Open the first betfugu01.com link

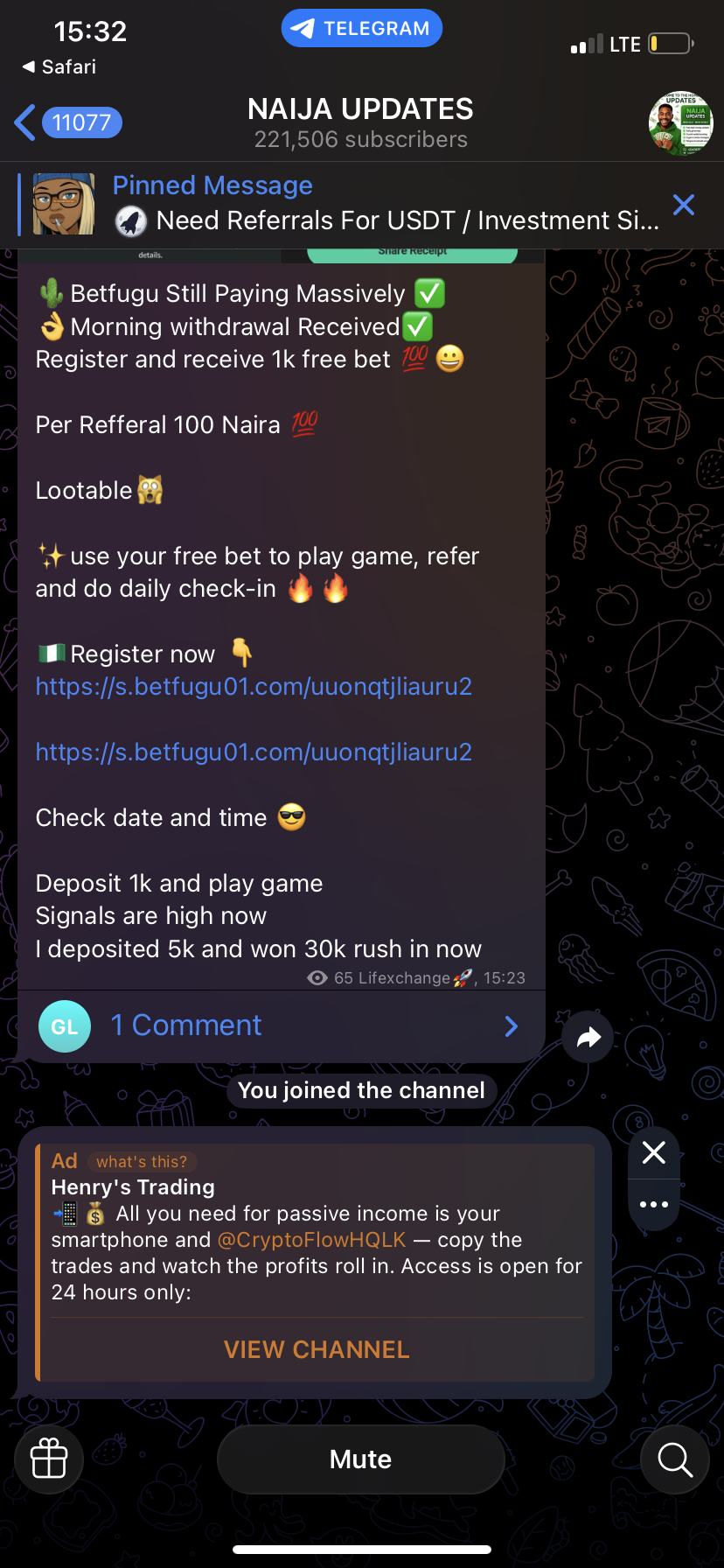tap(254, 687)
